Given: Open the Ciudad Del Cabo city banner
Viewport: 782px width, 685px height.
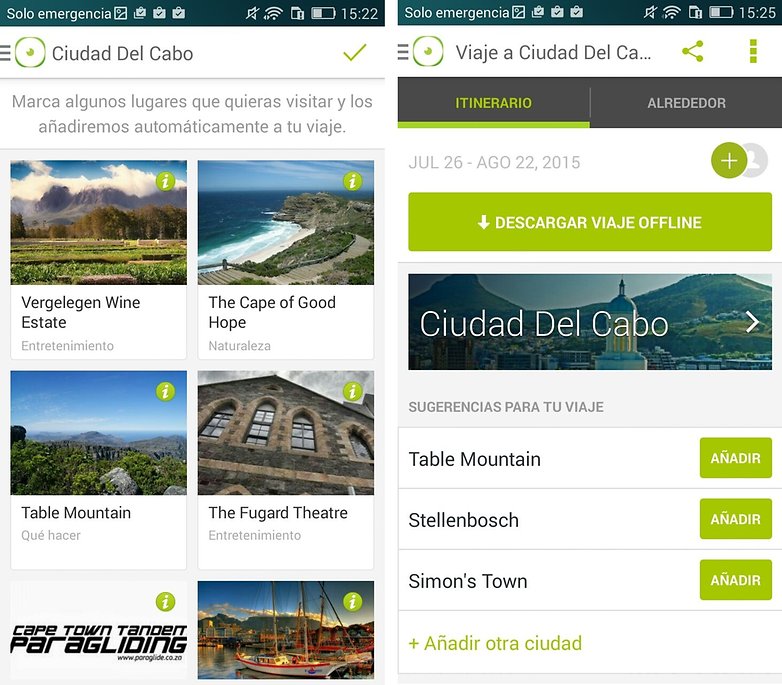Looking at the screenshot, I should (x=590, y=322).
